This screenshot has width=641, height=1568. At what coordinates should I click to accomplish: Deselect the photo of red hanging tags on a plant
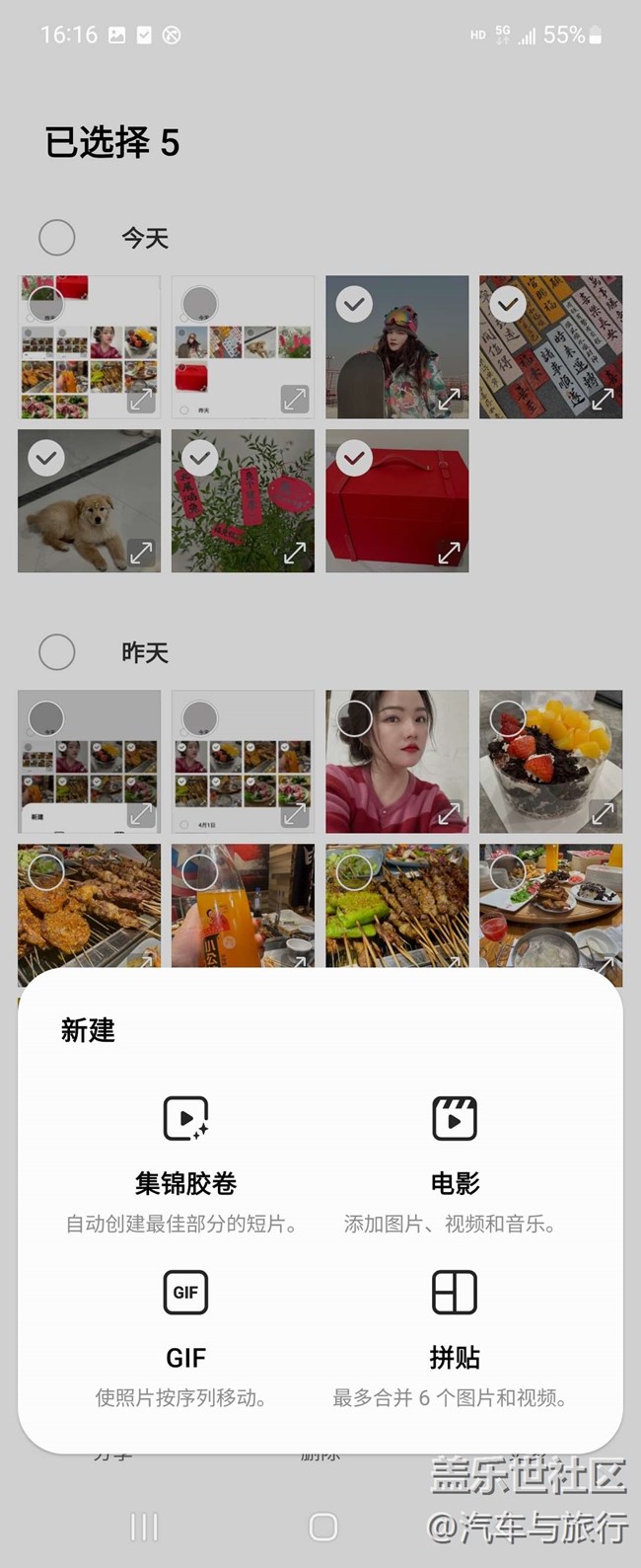(200, 458)
